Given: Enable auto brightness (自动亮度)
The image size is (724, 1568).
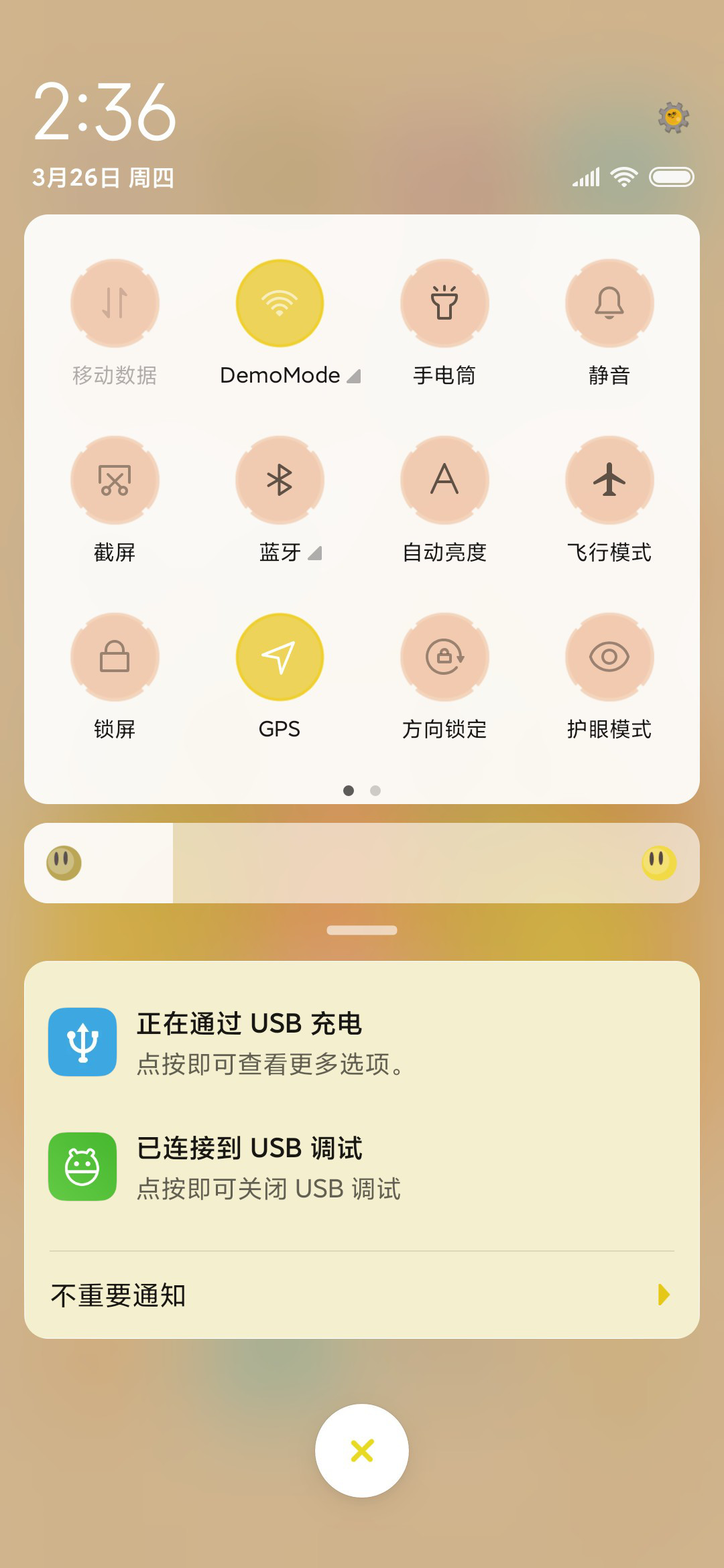Looking at the screenshot, I should point(444,480).
